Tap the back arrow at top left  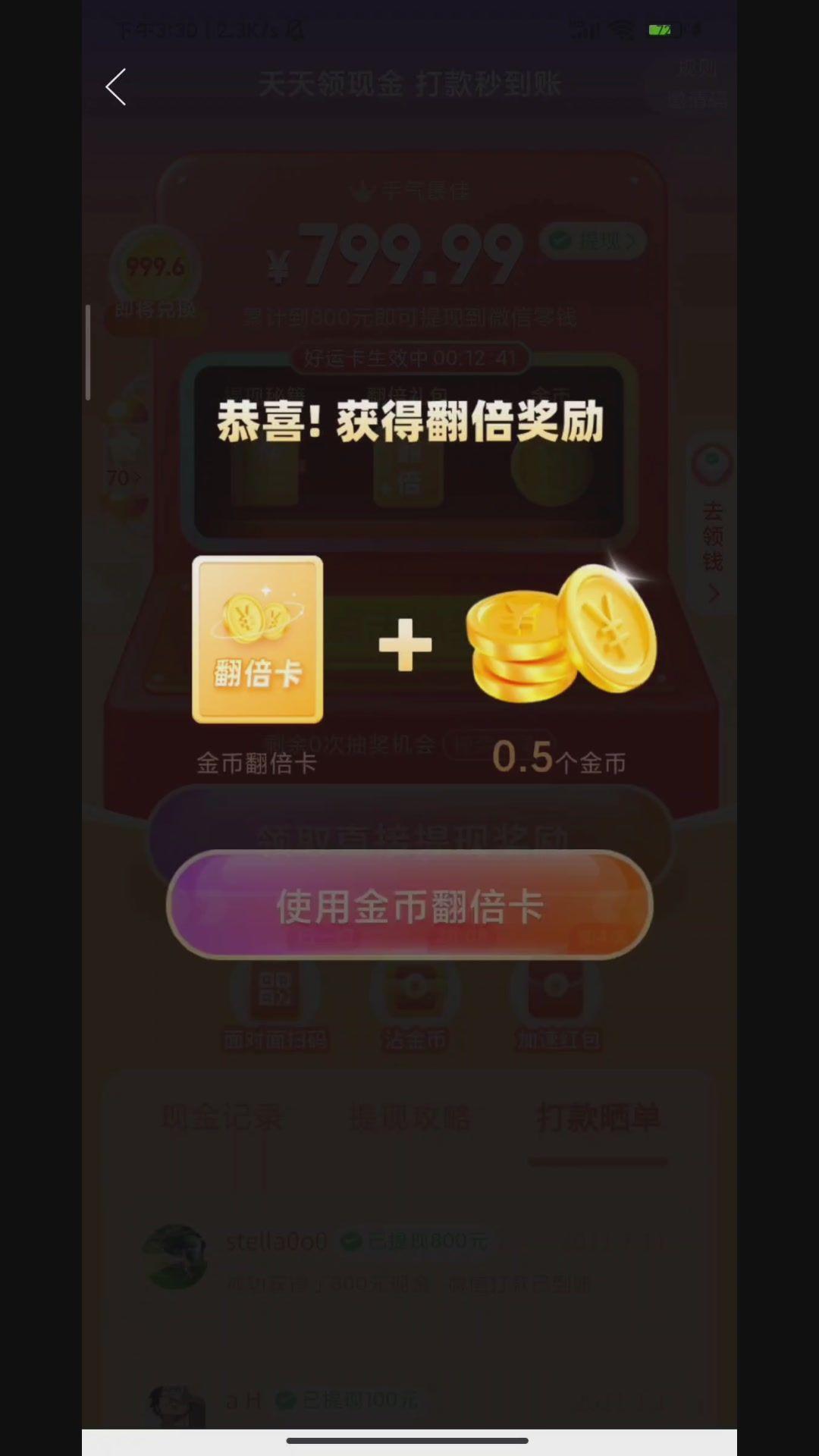click(x=116, y=87)
